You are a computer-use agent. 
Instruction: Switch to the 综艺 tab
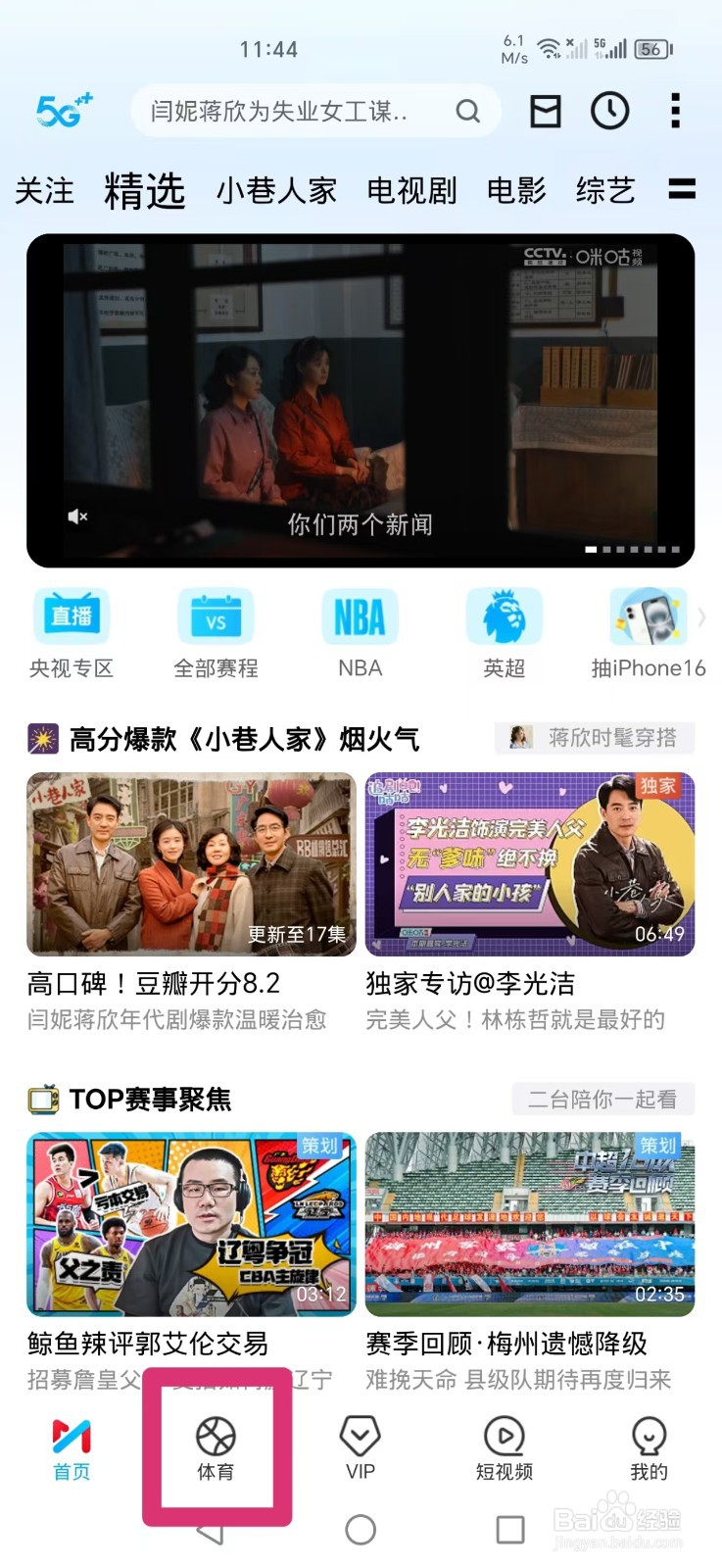pyautogui.click(x=605, y=191)
